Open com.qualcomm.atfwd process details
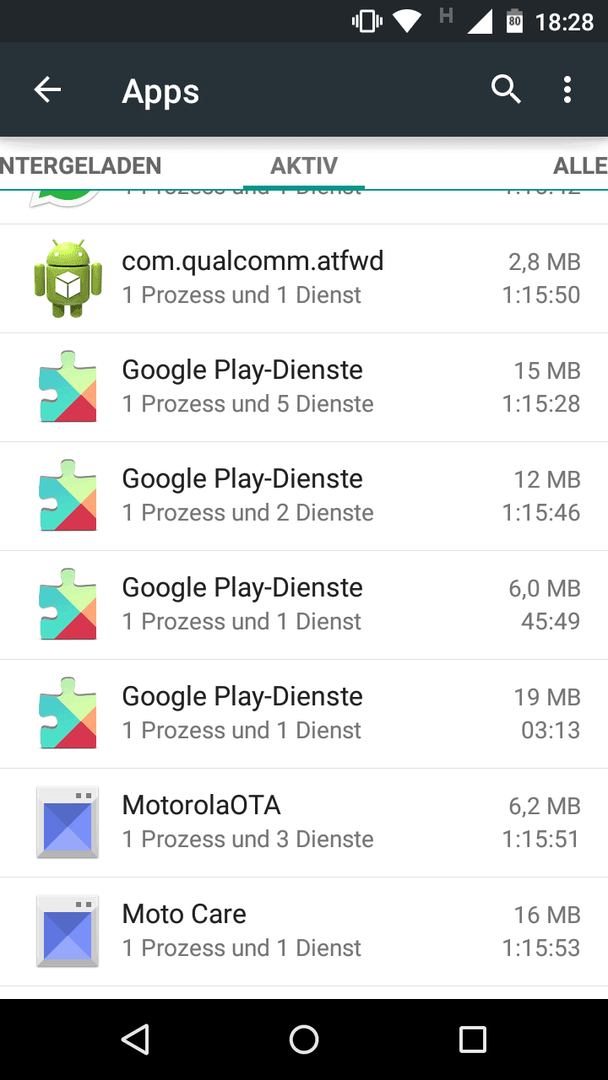 [304, 278]
